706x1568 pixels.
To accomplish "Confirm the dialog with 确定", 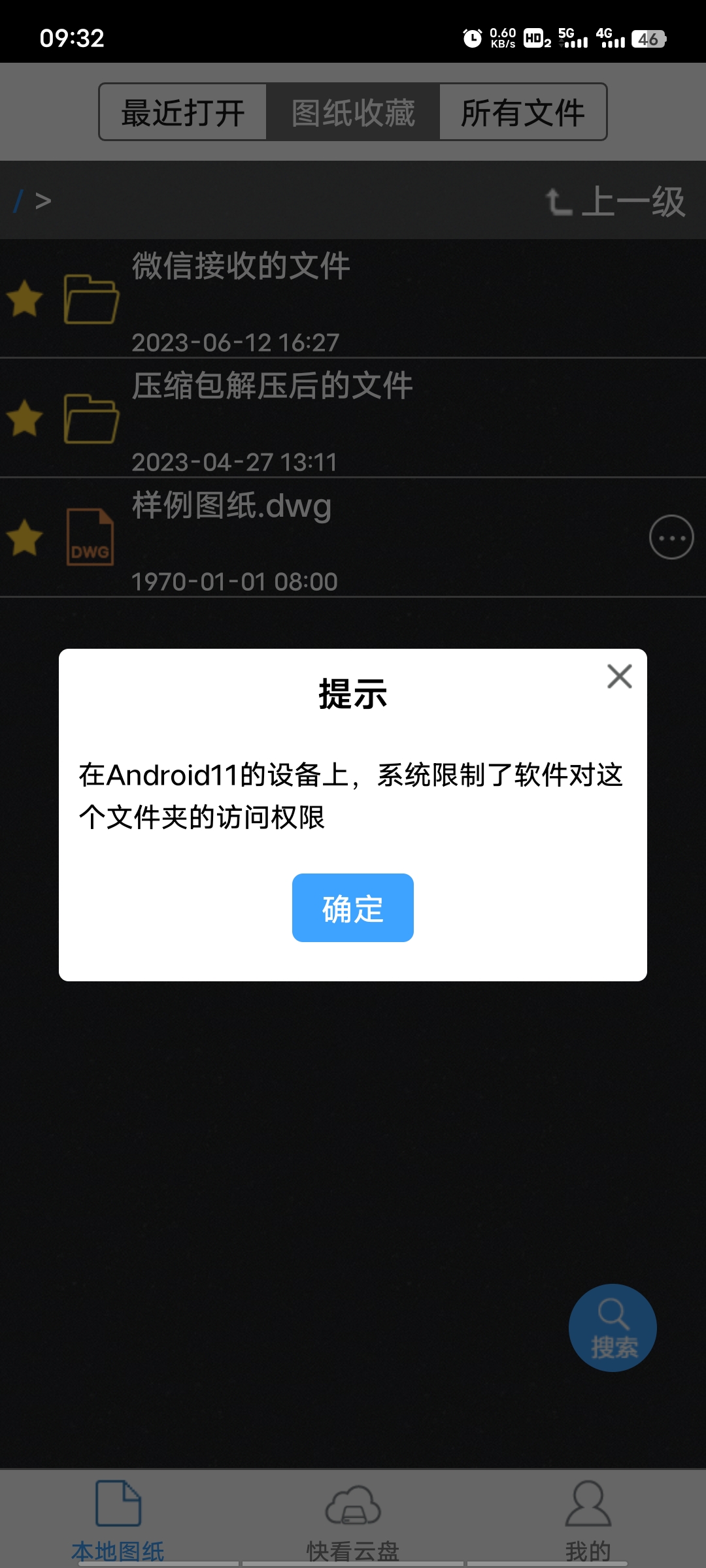I will point(353,907).
